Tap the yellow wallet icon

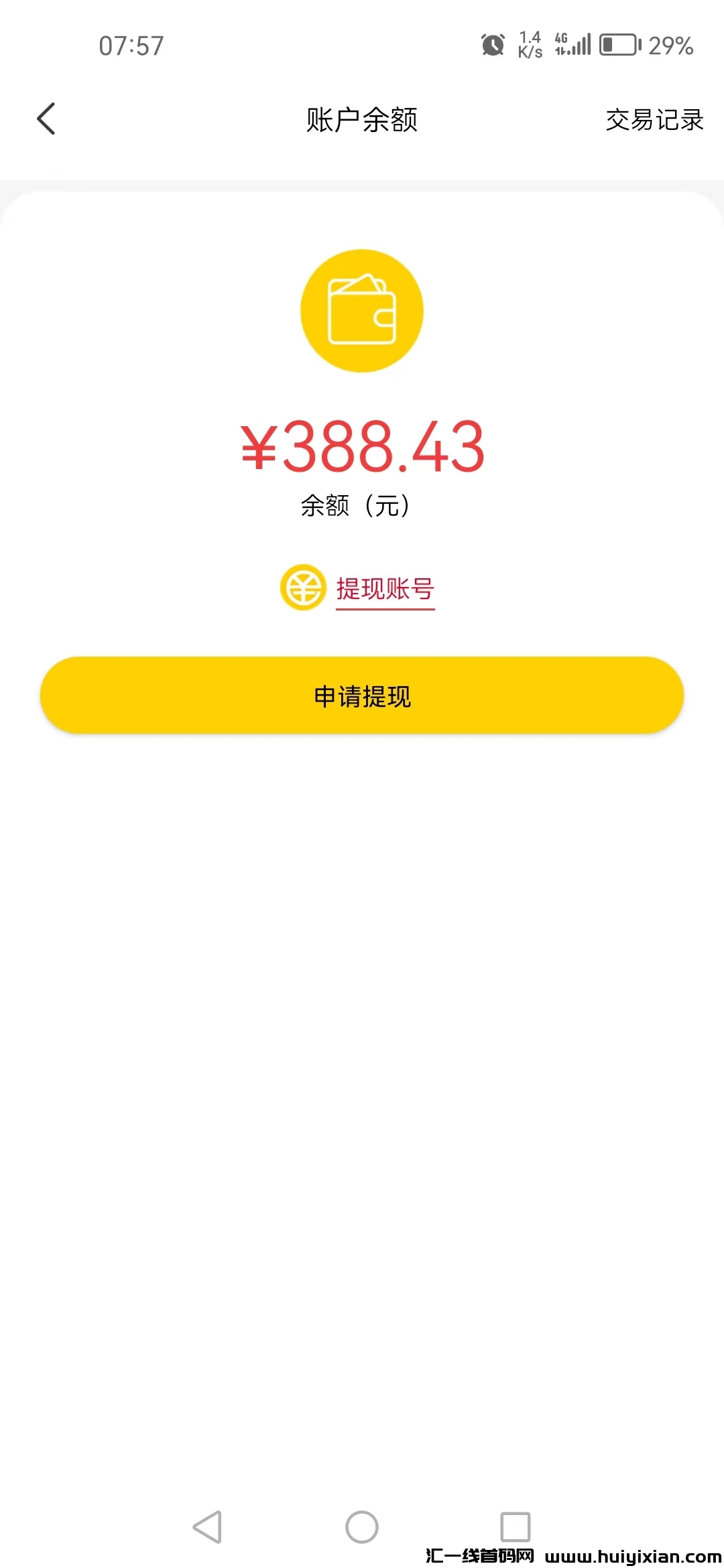tap(362, 310)
